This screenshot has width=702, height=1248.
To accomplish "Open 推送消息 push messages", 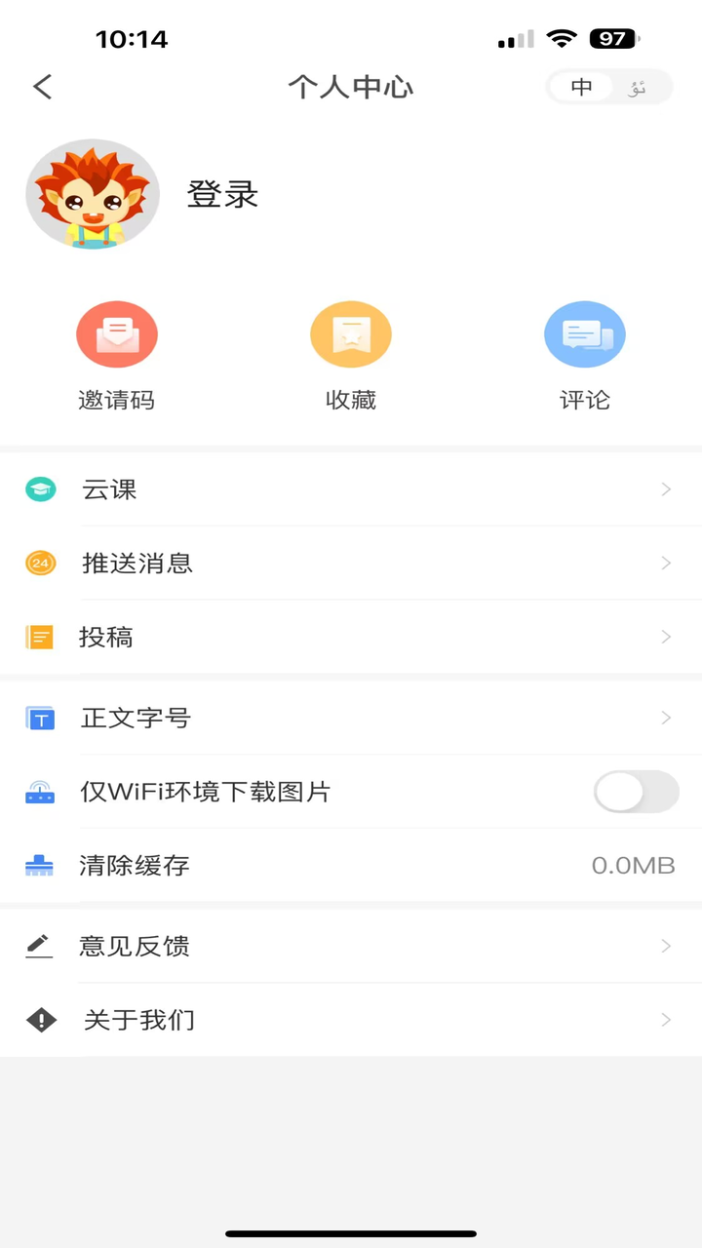I will (x=350, y=563).
